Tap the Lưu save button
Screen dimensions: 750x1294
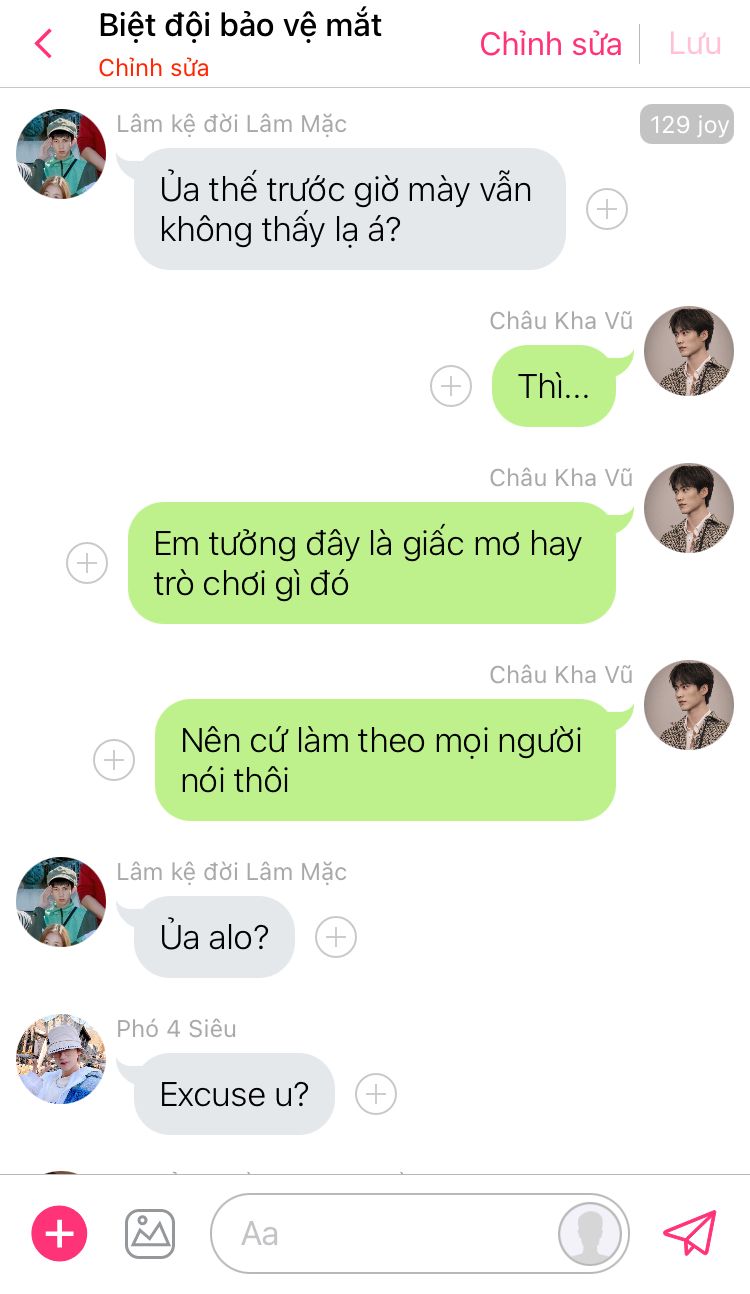click(695, 44)
